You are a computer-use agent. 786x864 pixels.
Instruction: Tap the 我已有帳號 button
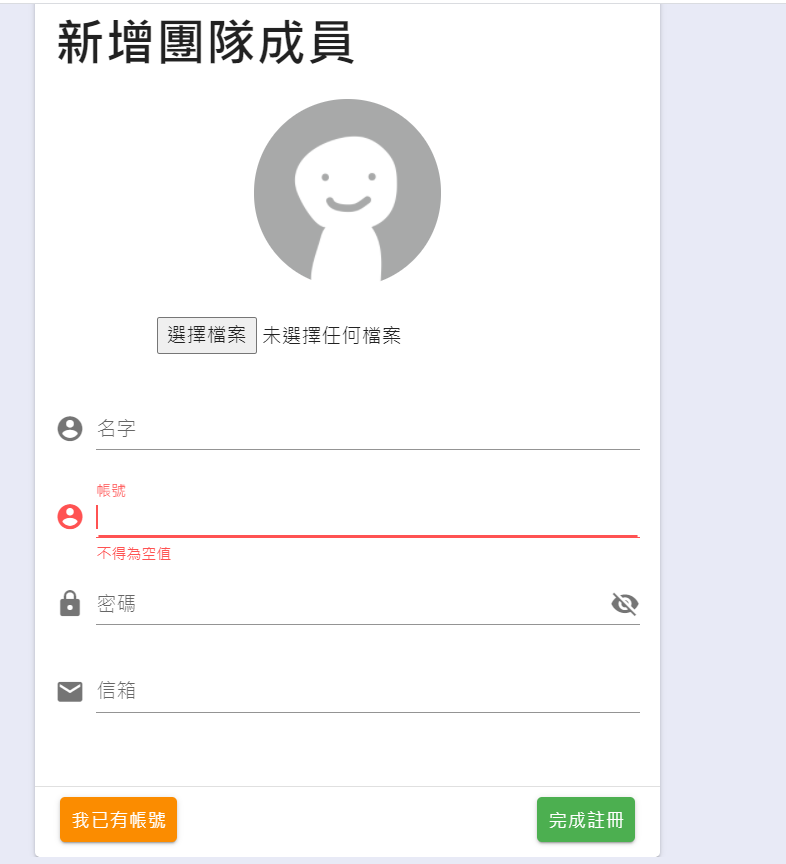(119, 820)
